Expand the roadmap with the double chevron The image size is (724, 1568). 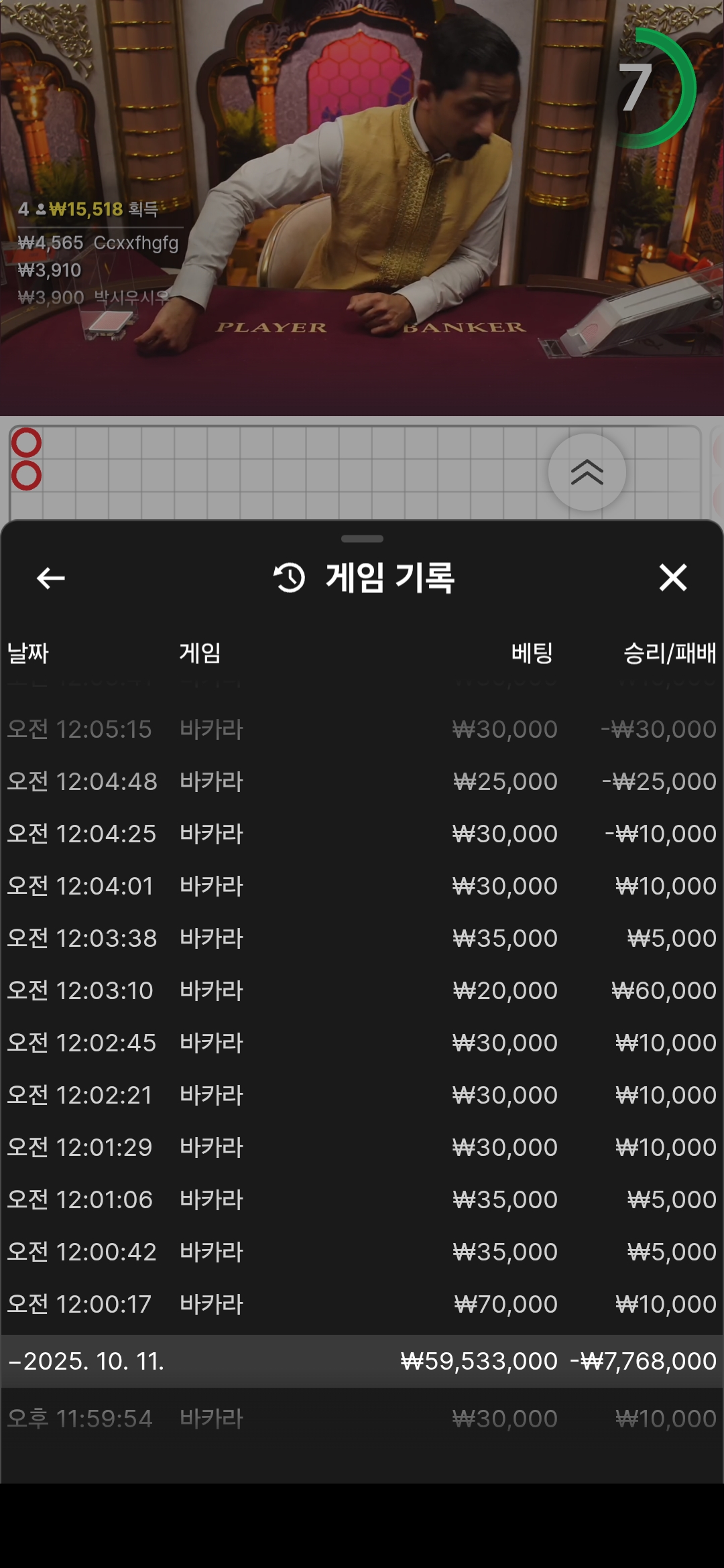pos(587,472)
